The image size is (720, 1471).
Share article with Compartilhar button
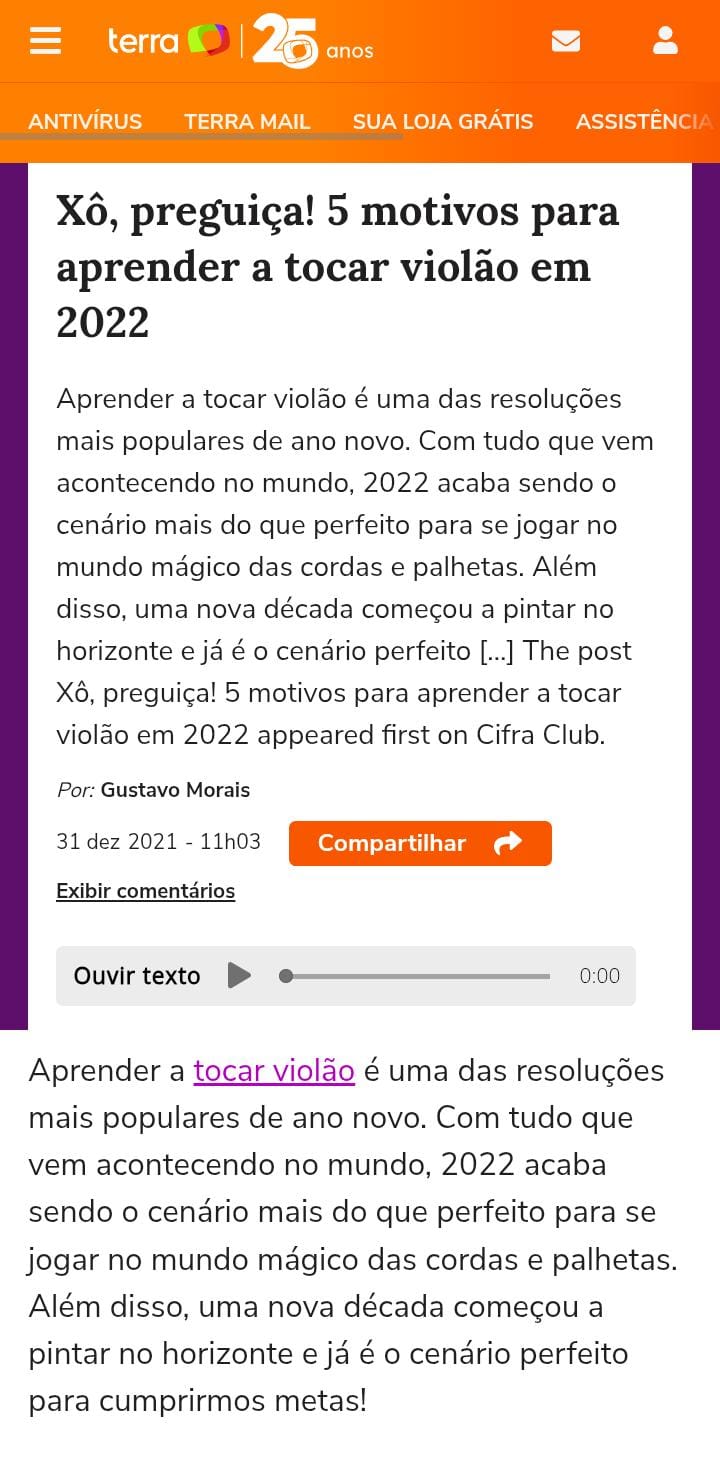pos(420,843)
